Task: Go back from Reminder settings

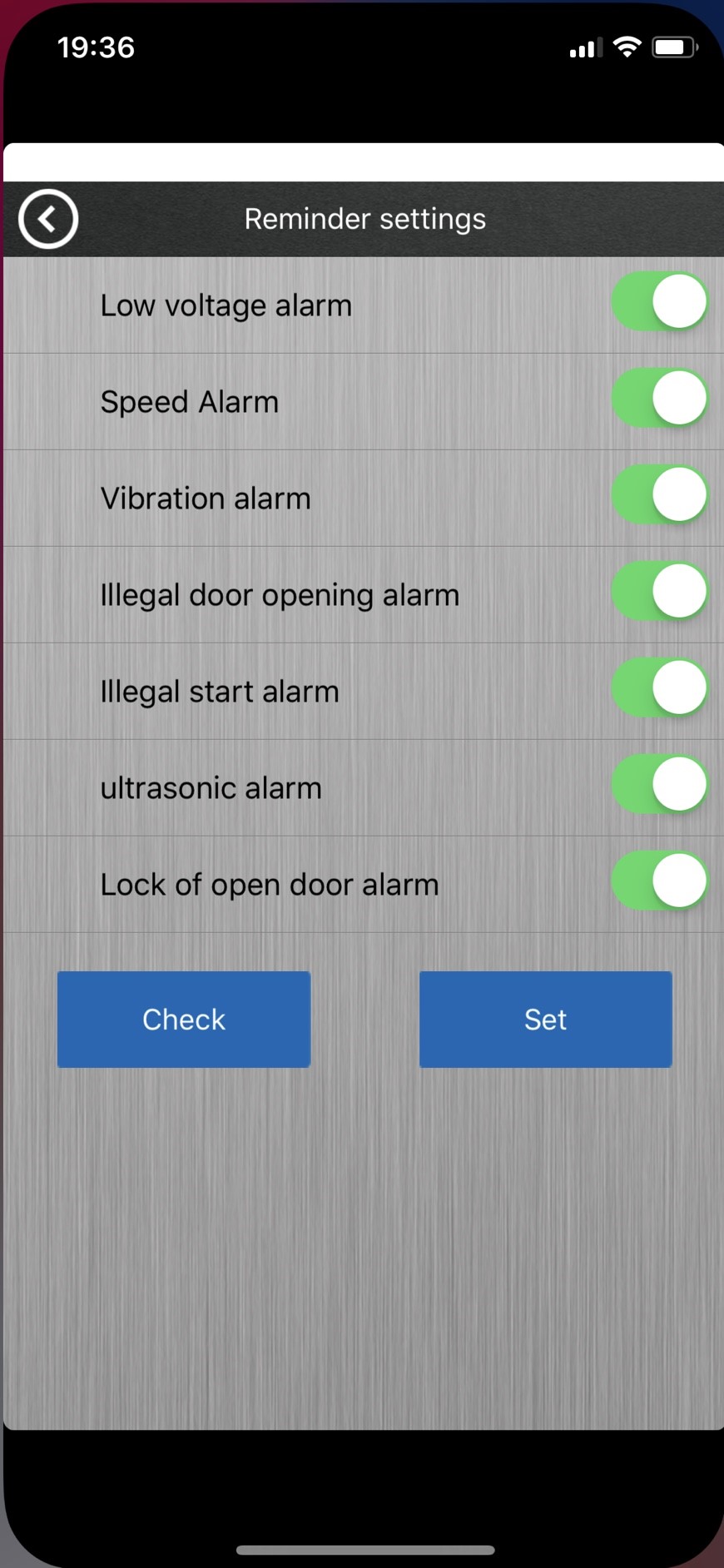Action: [x=48, y=219]
